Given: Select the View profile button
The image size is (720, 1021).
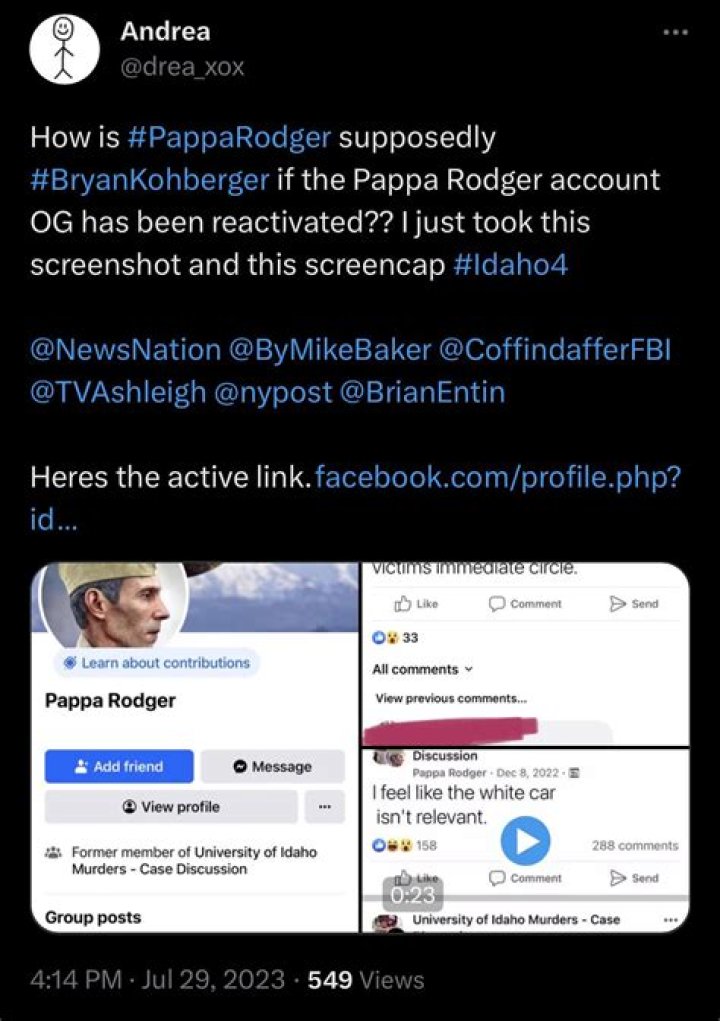Looking at the screenshot, I should tap(168, 806).
